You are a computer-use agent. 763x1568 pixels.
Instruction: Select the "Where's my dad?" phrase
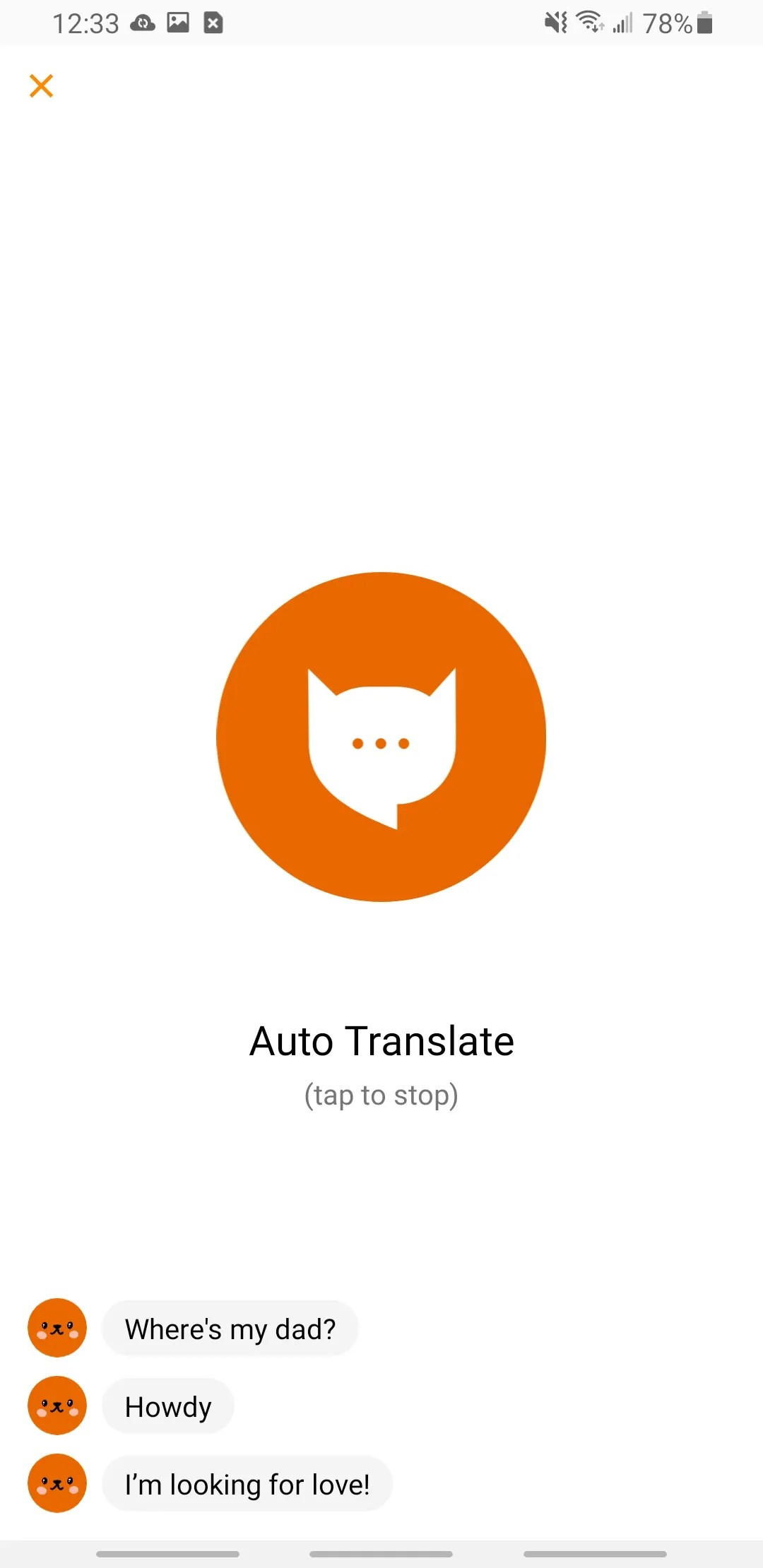pyautogui.click(x=230, y=1329)
